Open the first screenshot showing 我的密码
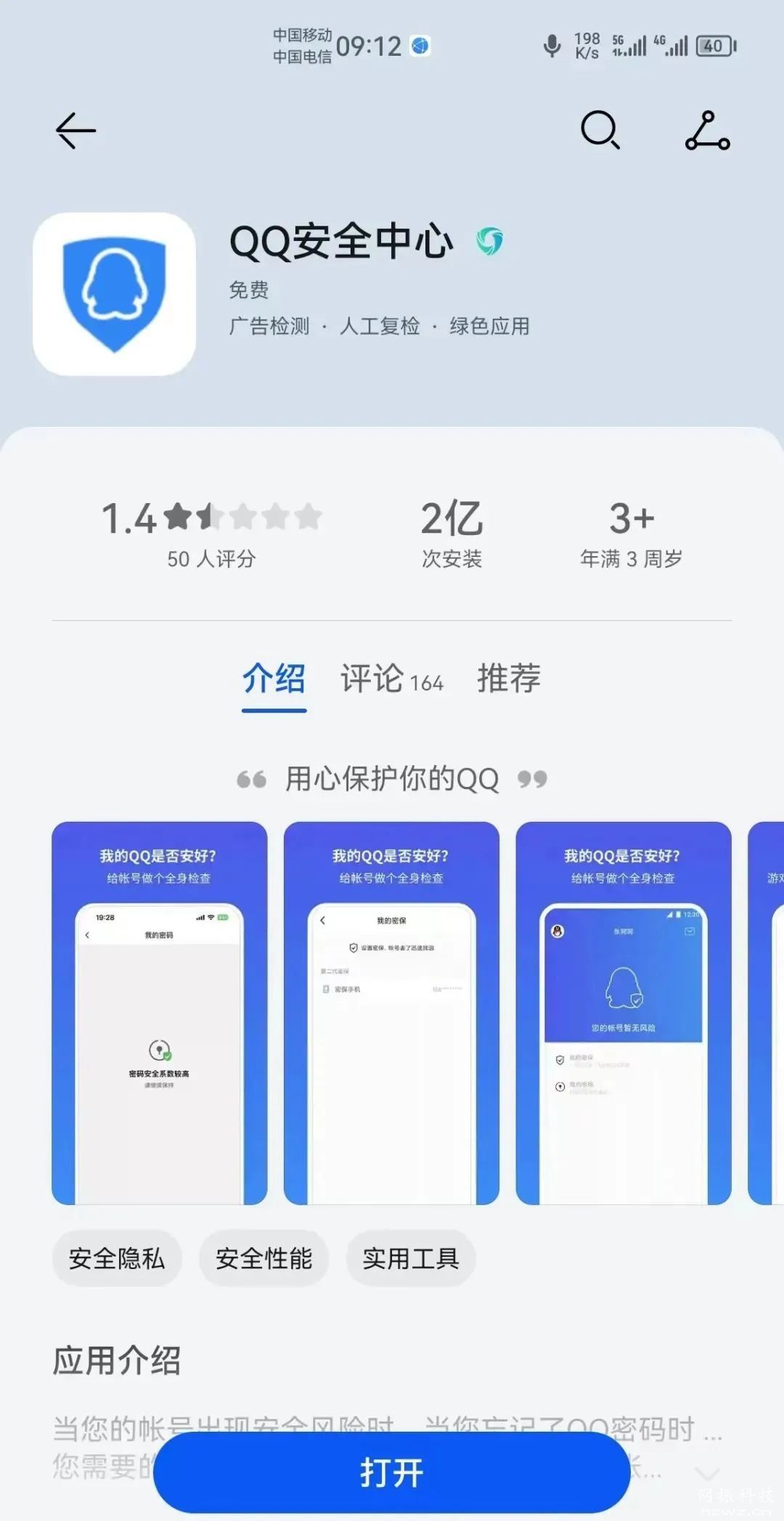This screenshot has width=784, height=1521. click(x=159, y=1013)
